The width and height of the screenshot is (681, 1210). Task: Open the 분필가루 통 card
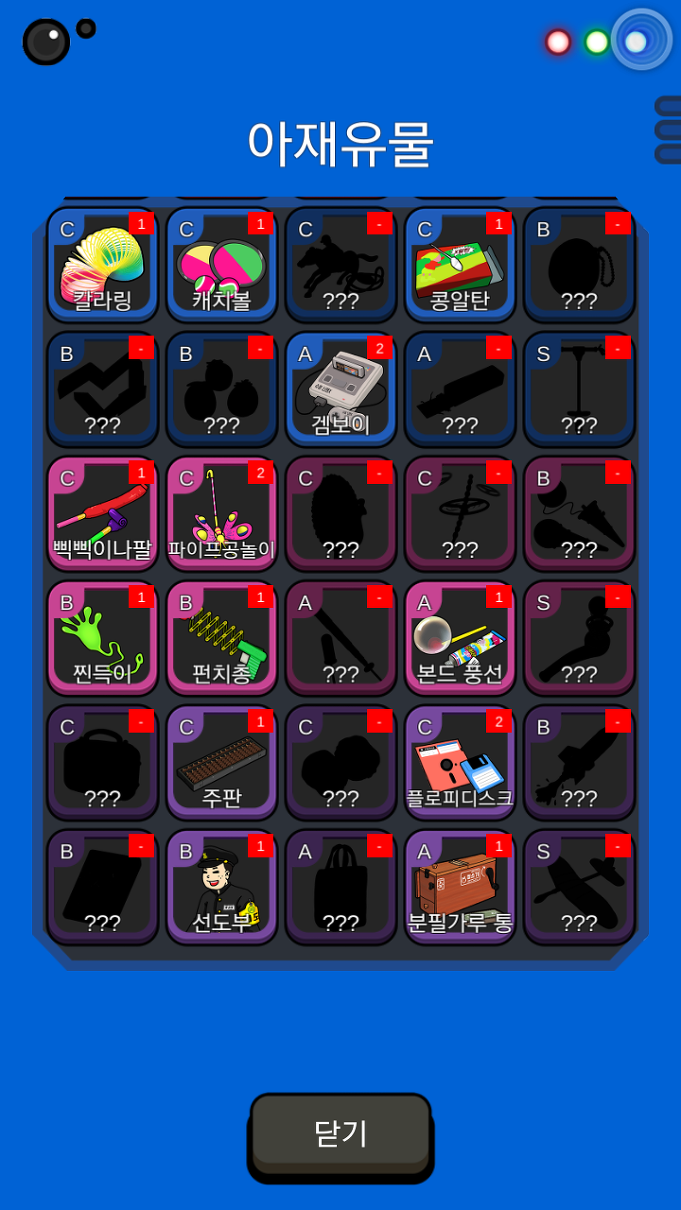point(460,887)
